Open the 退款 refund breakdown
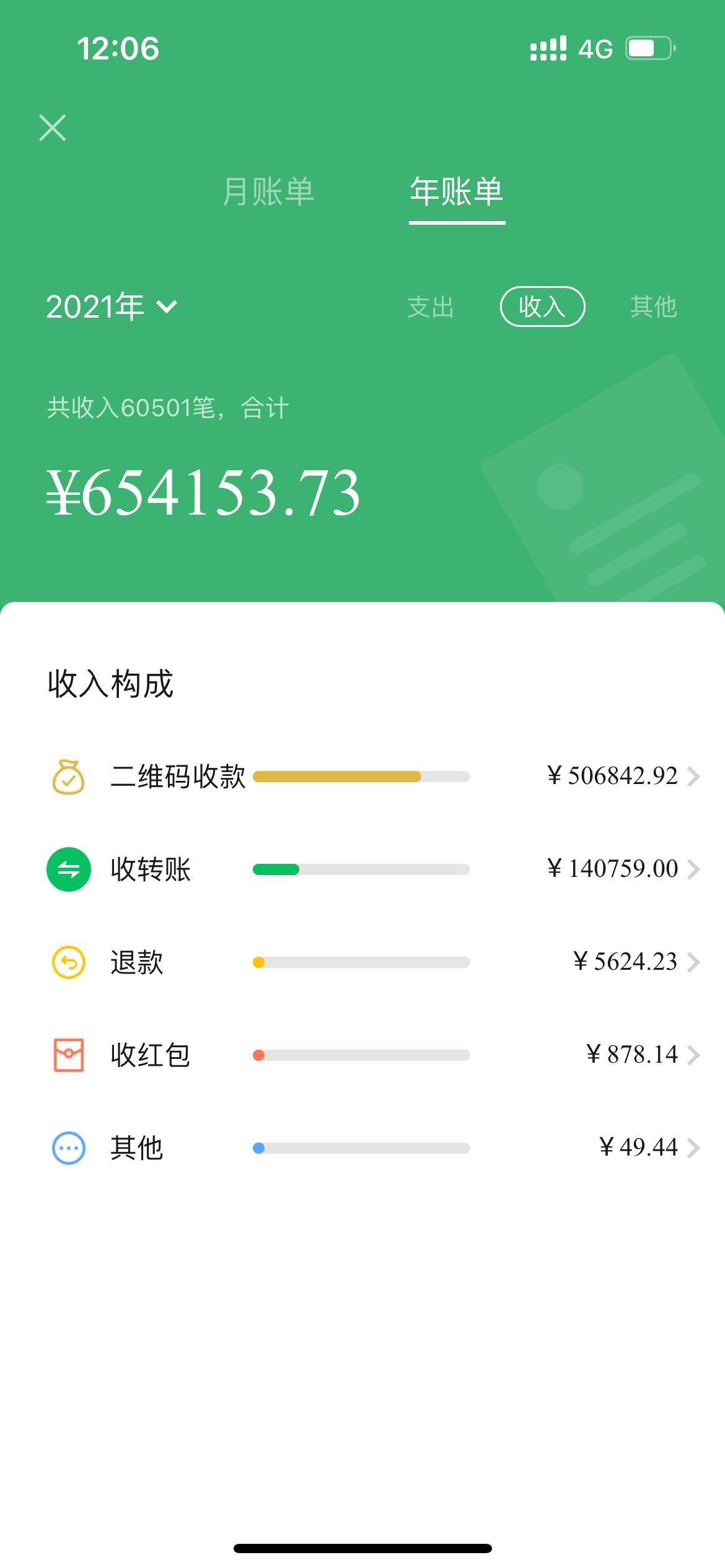Image resolution: width=725 pixels, height=1568 pixels. point(372,962)
